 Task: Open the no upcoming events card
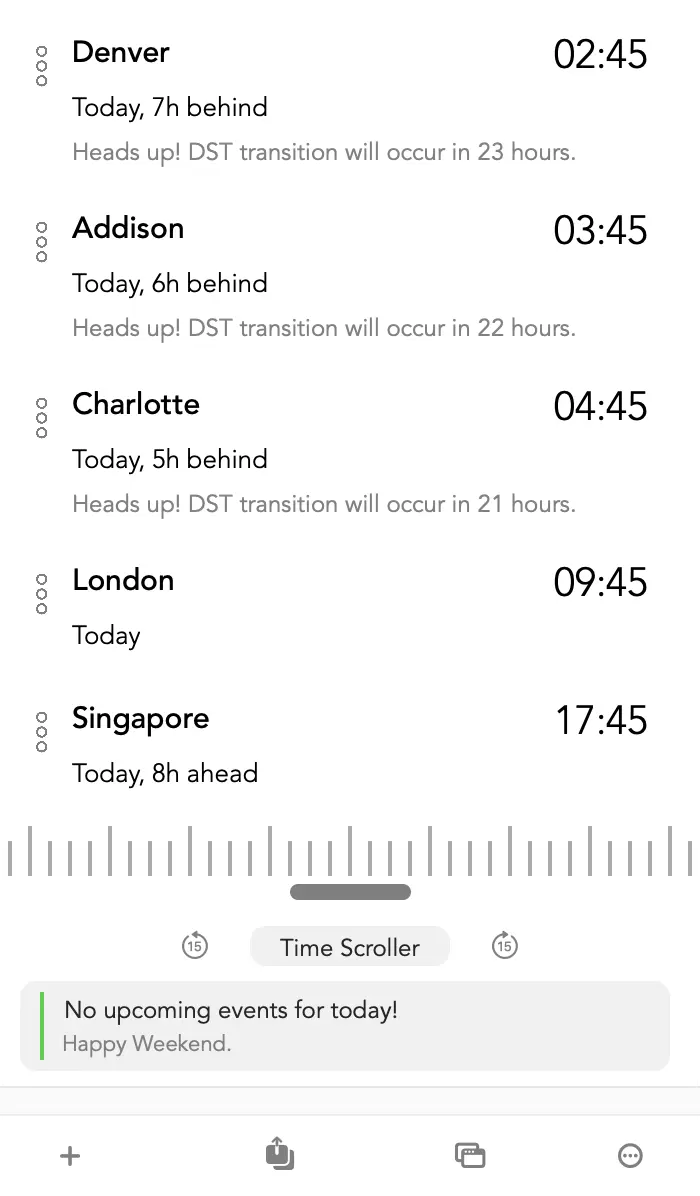(345, 1026)
